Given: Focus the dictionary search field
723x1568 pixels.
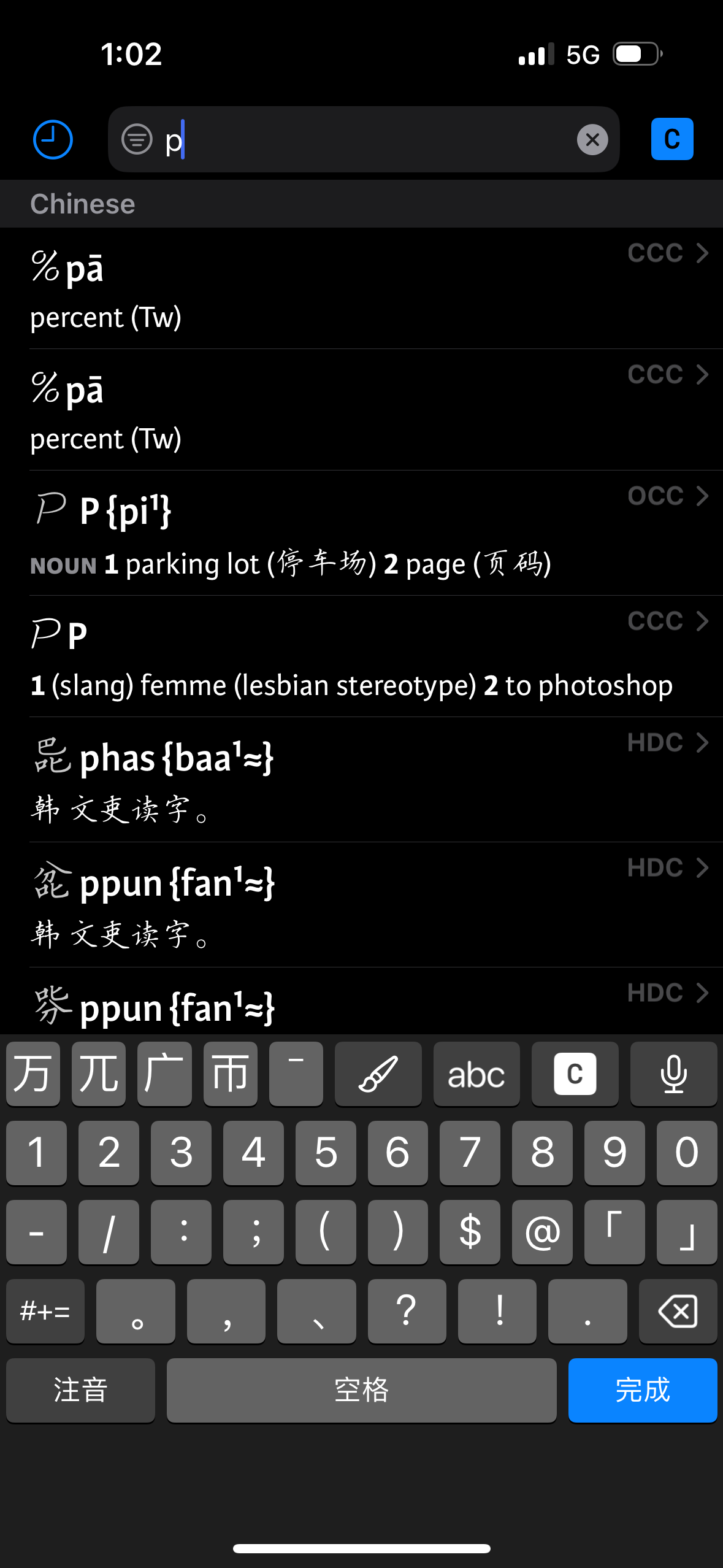Looking at the screenshot, I should click(x=368, y=140).
